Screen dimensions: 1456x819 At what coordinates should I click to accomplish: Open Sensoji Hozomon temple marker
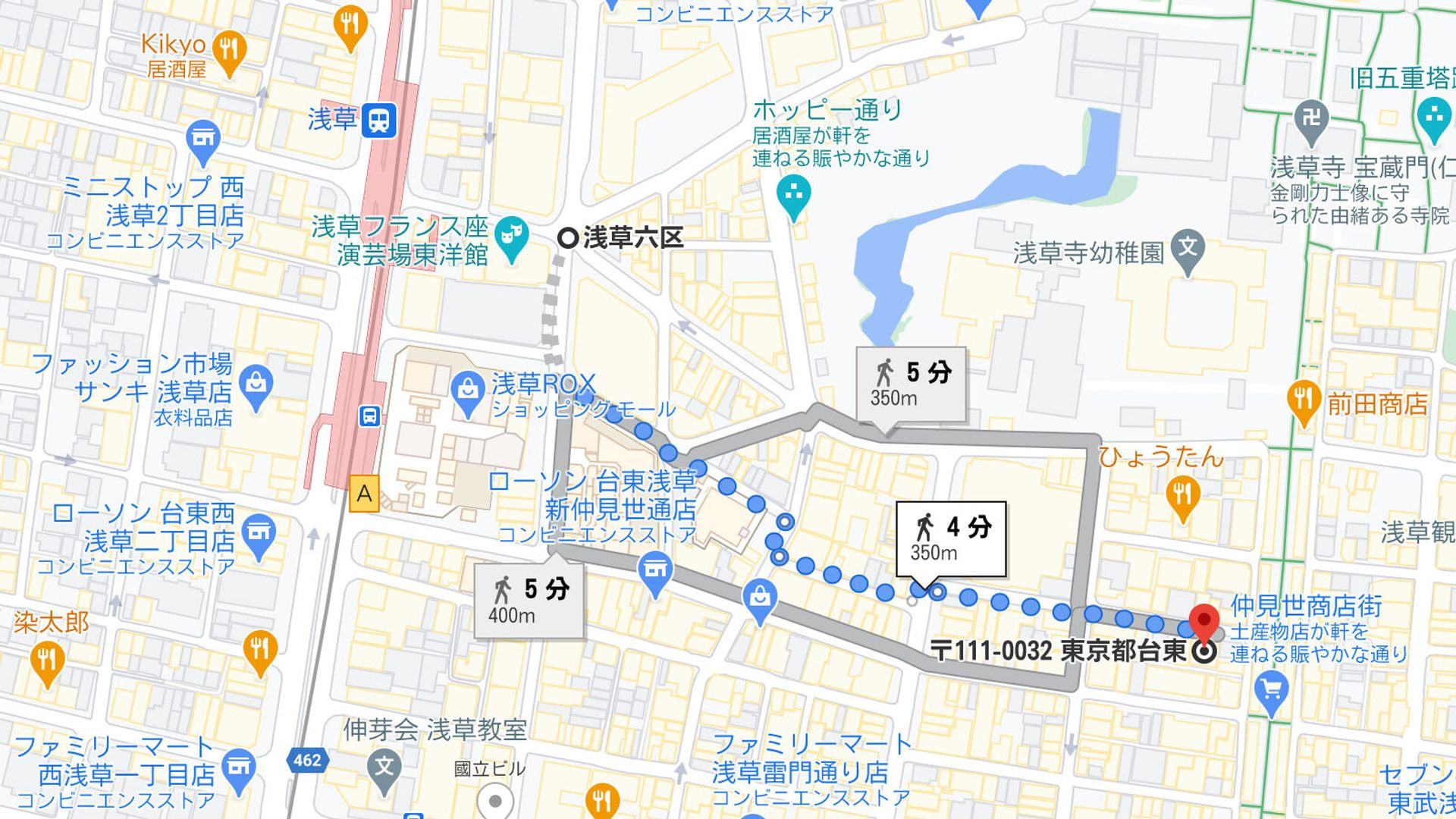point(1311,120)
